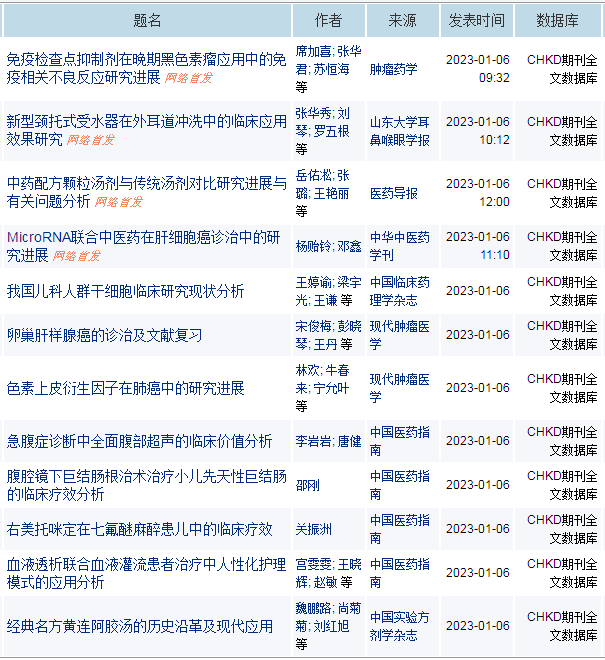The width and height of the screenshot is (605, 660).
Task: Open the journal 中华中医药学刊
Action: 399,246
